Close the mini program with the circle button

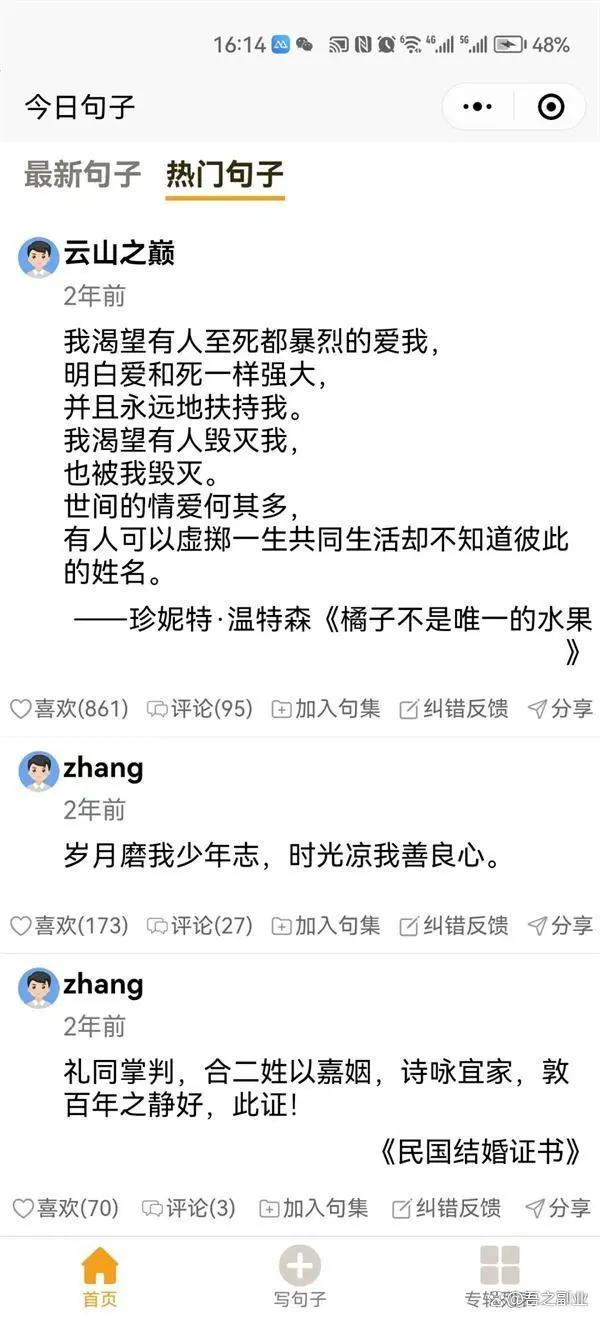[x=550, y=107]
